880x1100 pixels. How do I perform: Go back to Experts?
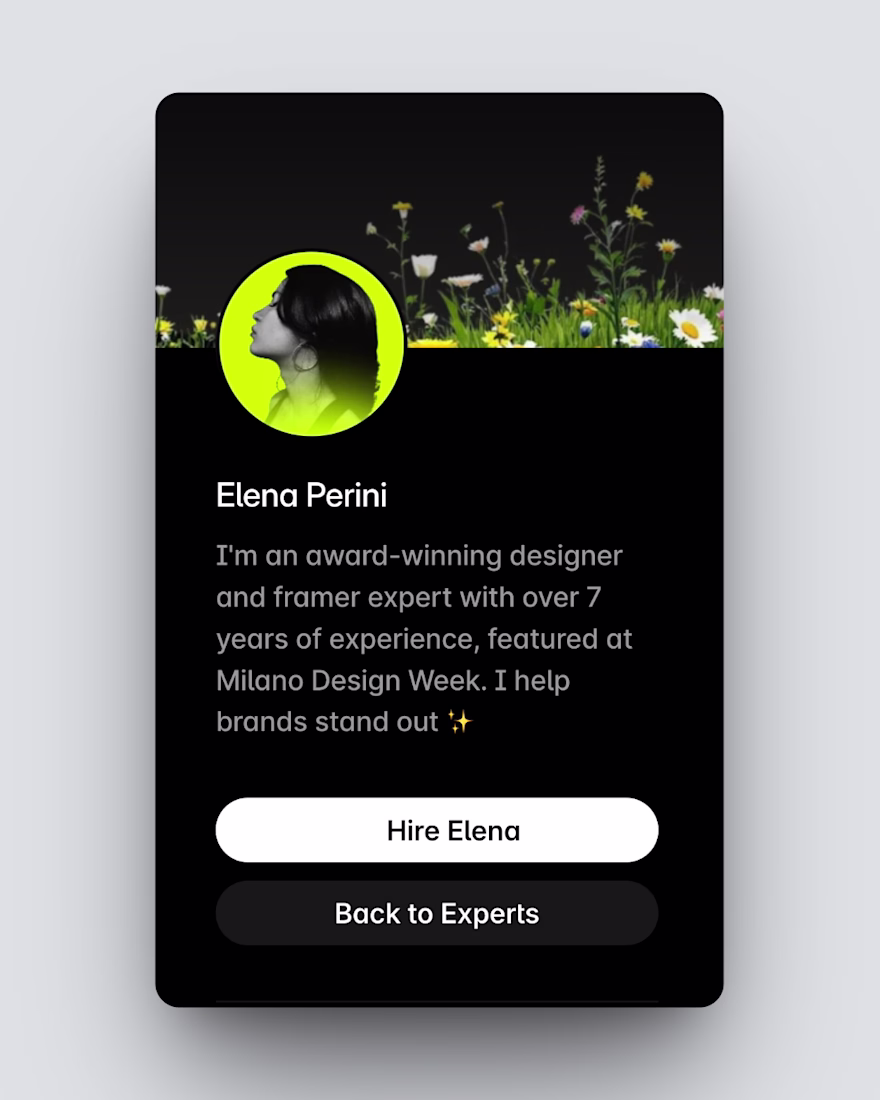pos(437,913)
